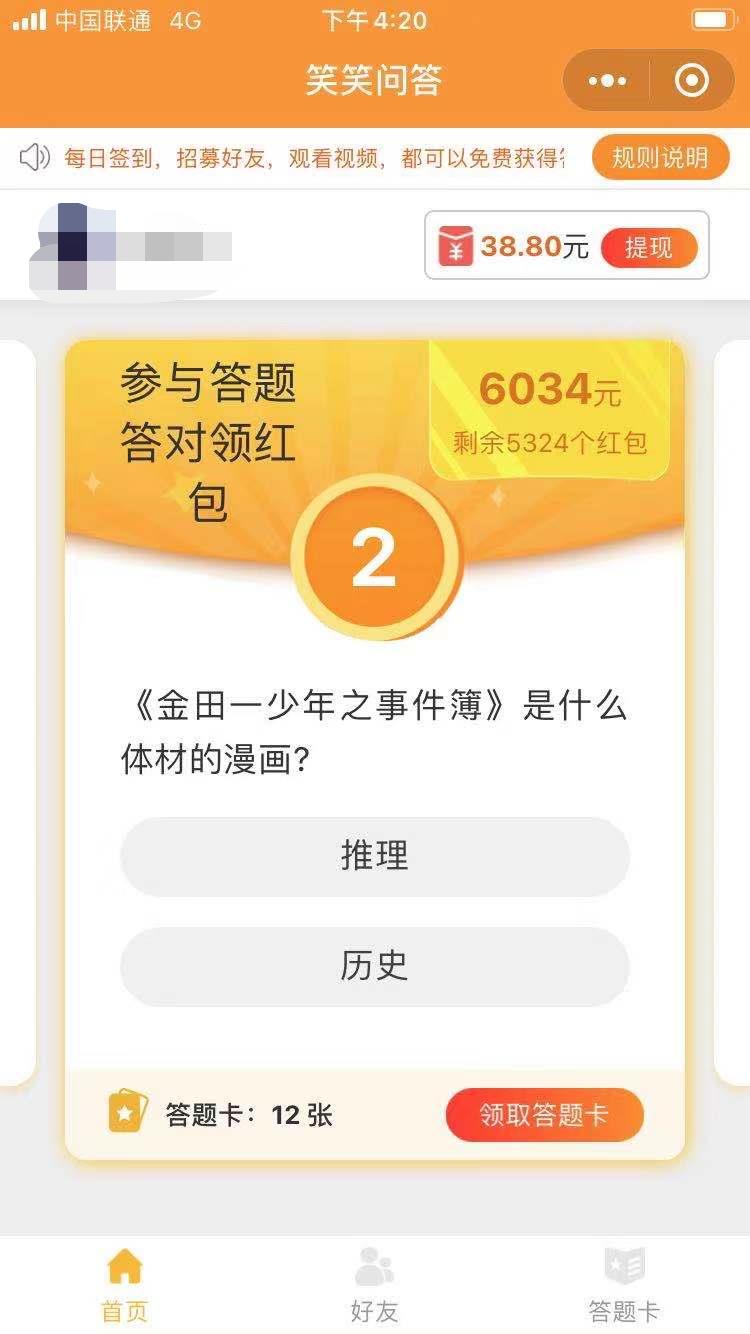Open 规则说明 rules explanation
Viewport: 750px width, 1334px height.
(x=660, y=157)
